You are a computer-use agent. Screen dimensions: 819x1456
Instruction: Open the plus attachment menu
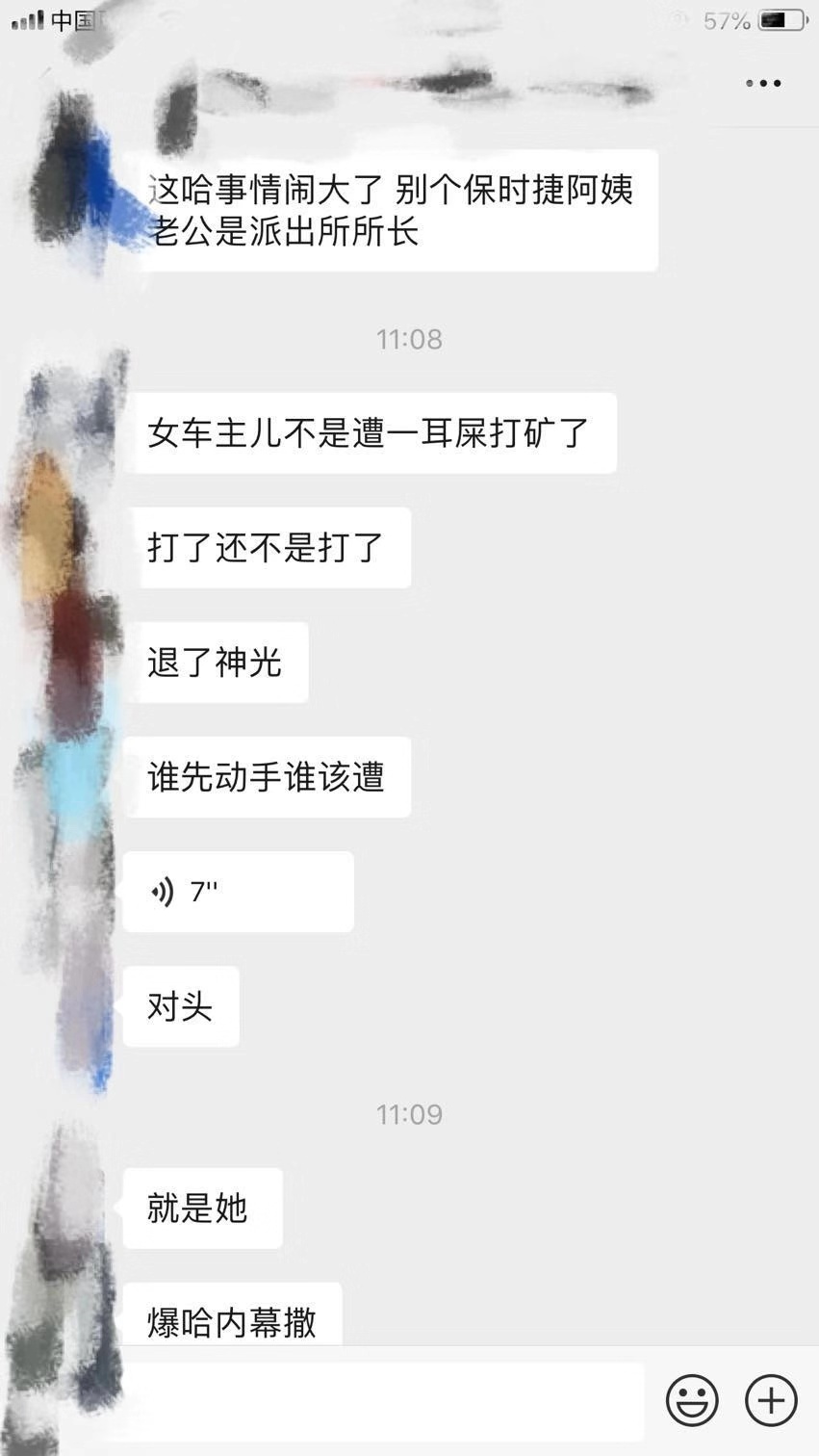click(x=771, y=1400)
